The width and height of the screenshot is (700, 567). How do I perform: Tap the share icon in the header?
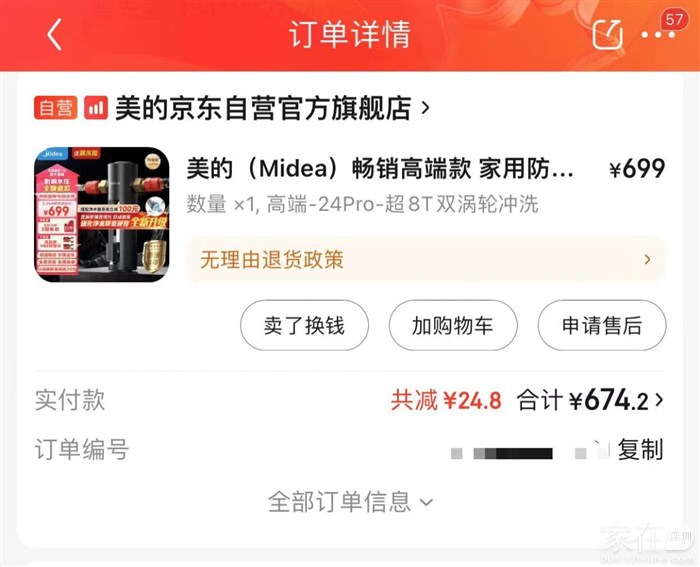pyautogui.click(x=607, y=34)
